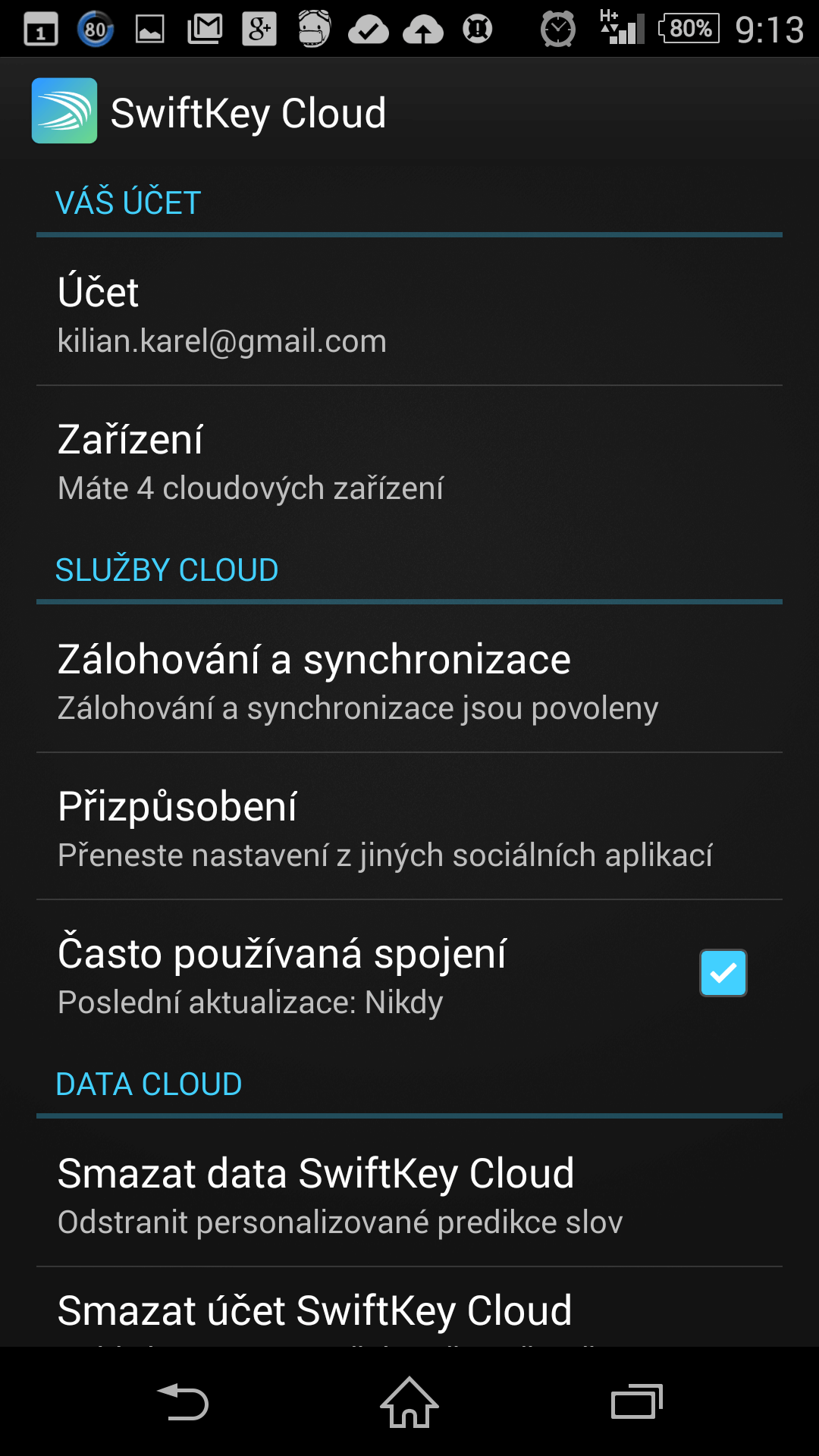
Task: Open Zařízení cloud devices list
Action: tap(409, 459)
